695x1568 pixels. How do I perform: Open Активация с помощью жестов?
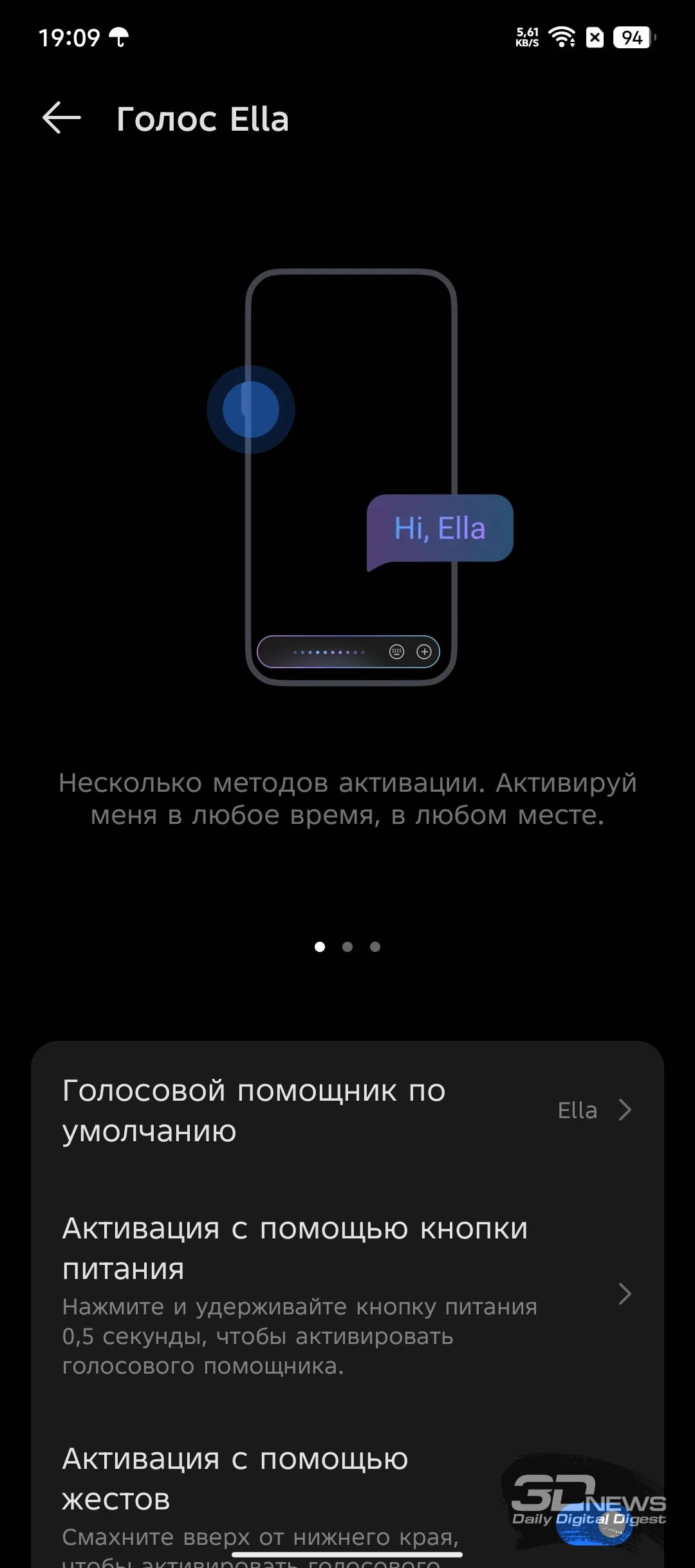pos(347,1495)
